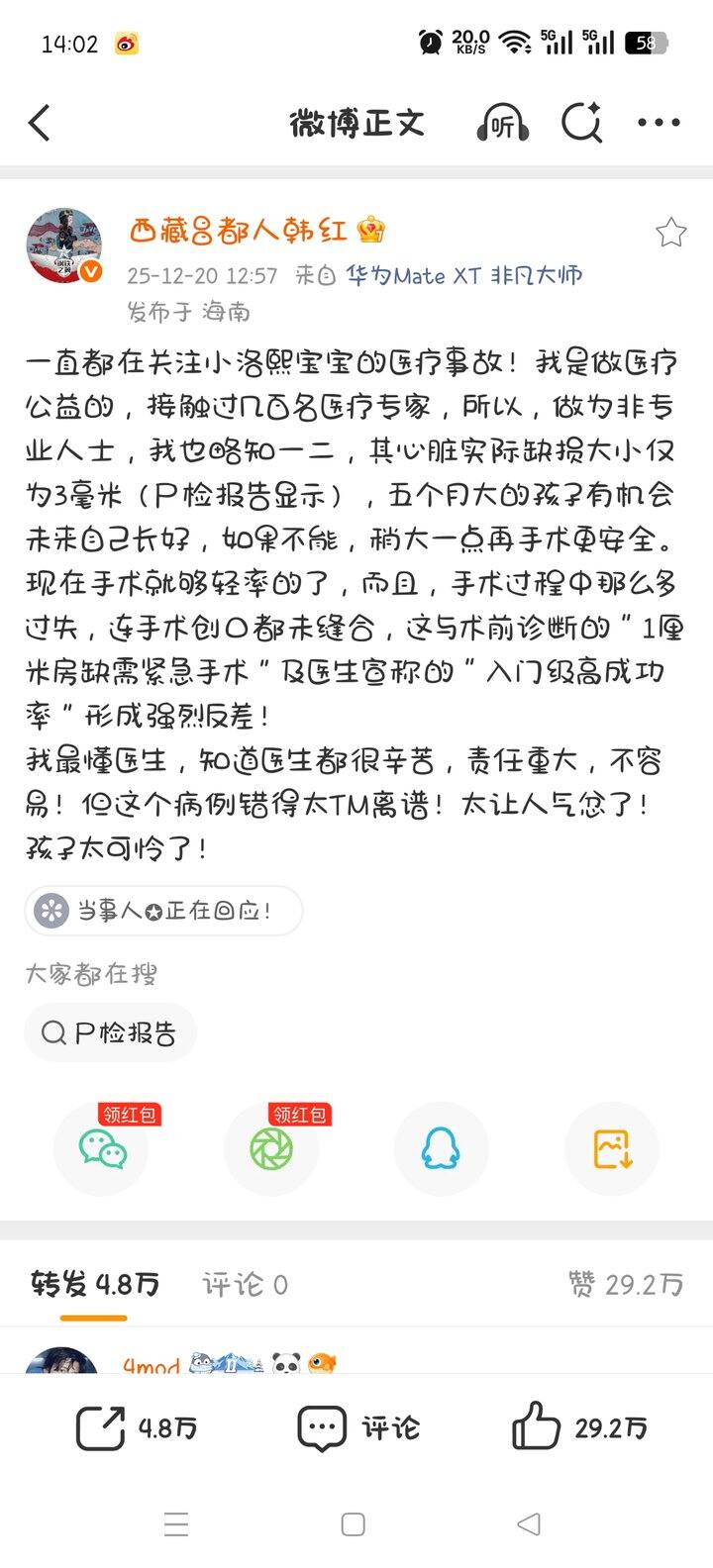The height and width of the screenshot is (1568, 713).
Task: Switch to the 评论 tab
Action: point(244,1283)
